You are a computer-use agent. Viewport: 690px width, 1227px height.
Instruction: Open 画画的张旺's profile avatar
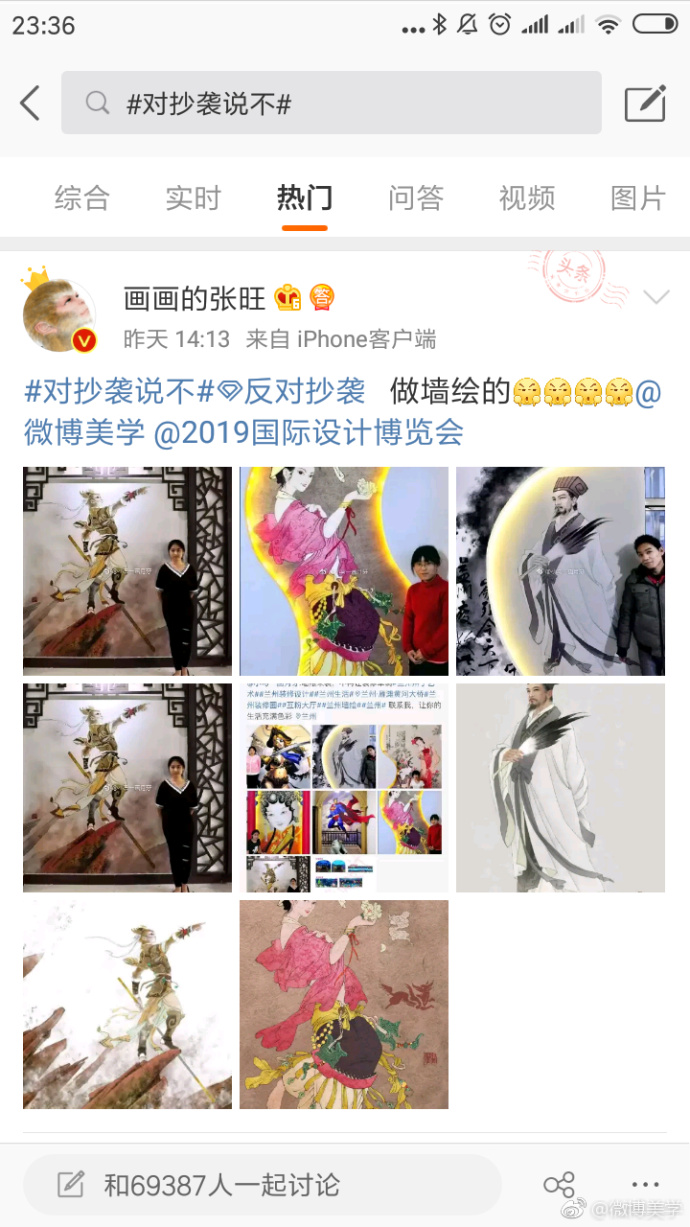coord(58,314)
